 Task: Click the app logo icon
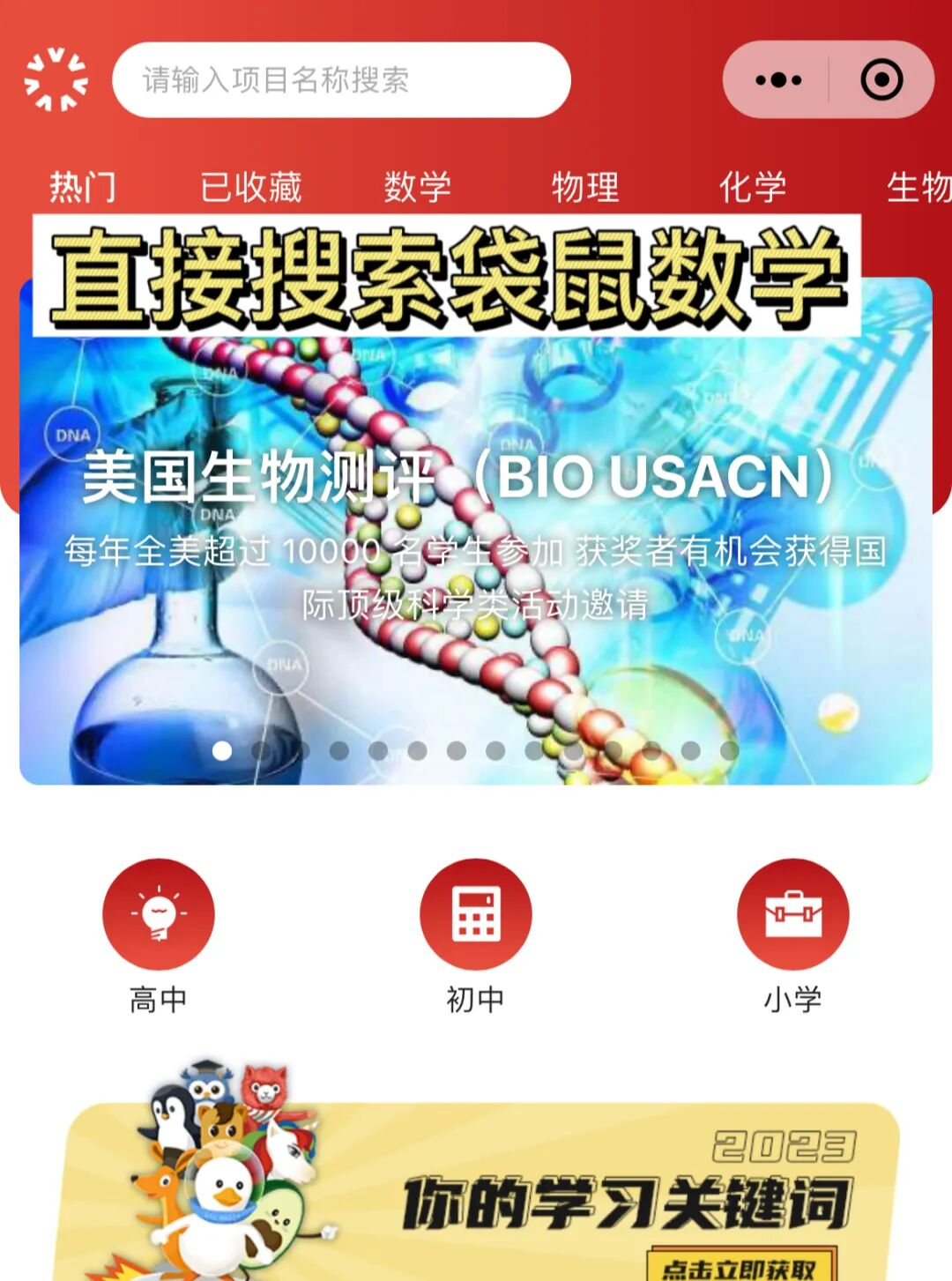(56, 78)
